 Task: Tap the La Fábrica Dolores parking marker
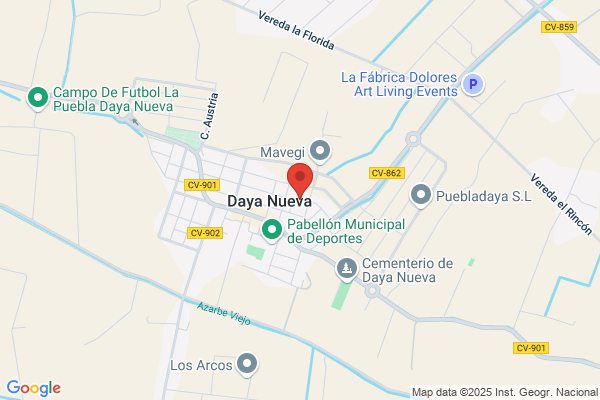(473, 84)
